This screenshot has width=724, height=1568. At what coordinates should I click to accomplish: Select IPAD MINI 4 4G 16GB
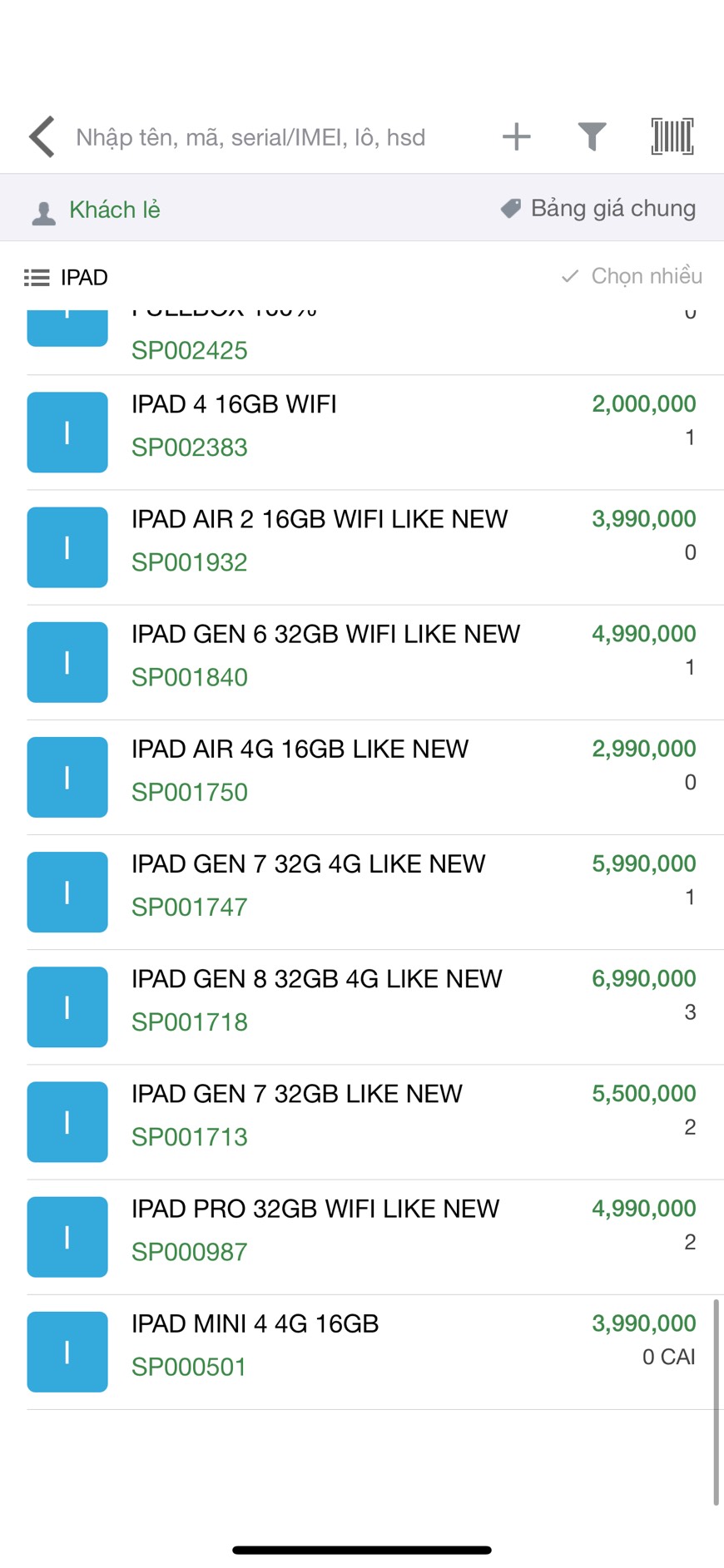pos(362,1351)
